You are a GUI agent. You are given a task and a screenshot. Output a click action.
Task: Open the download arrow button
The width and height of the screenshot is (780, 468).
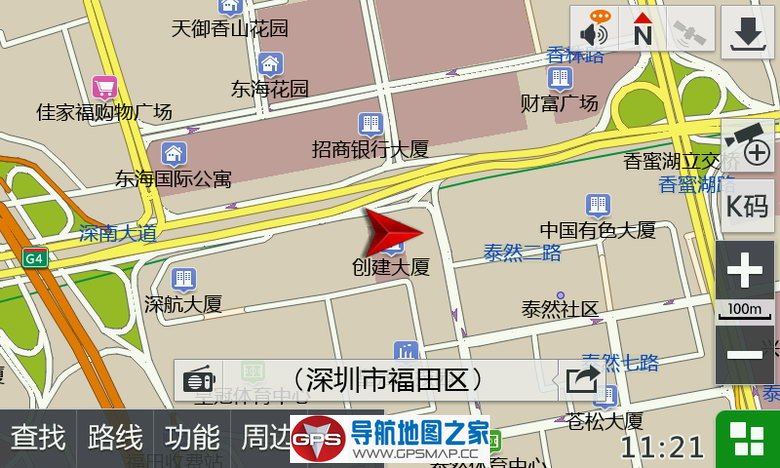click(x=746, y=32)
